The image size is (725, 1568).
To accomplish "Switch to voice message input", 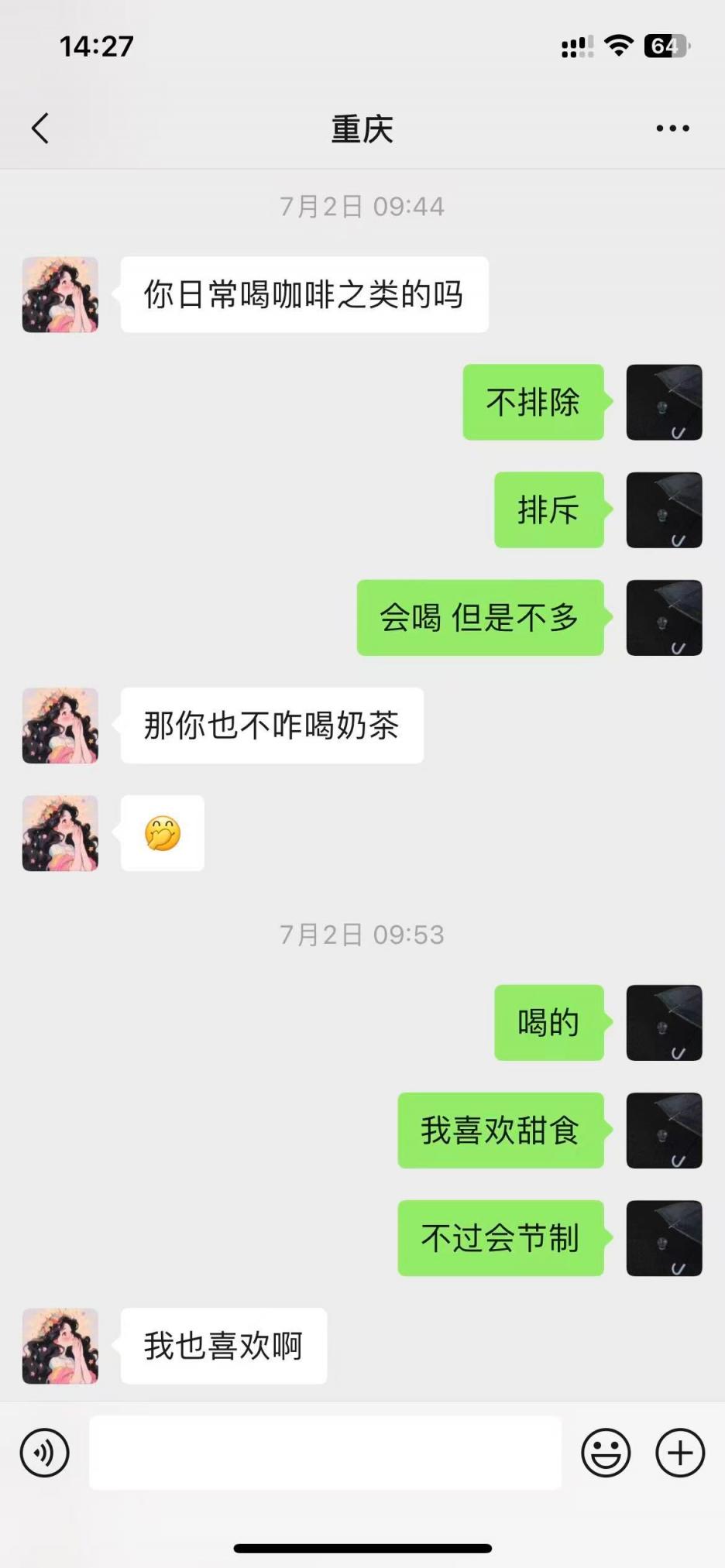I will pyautogui.click(x=45, y=1453).
